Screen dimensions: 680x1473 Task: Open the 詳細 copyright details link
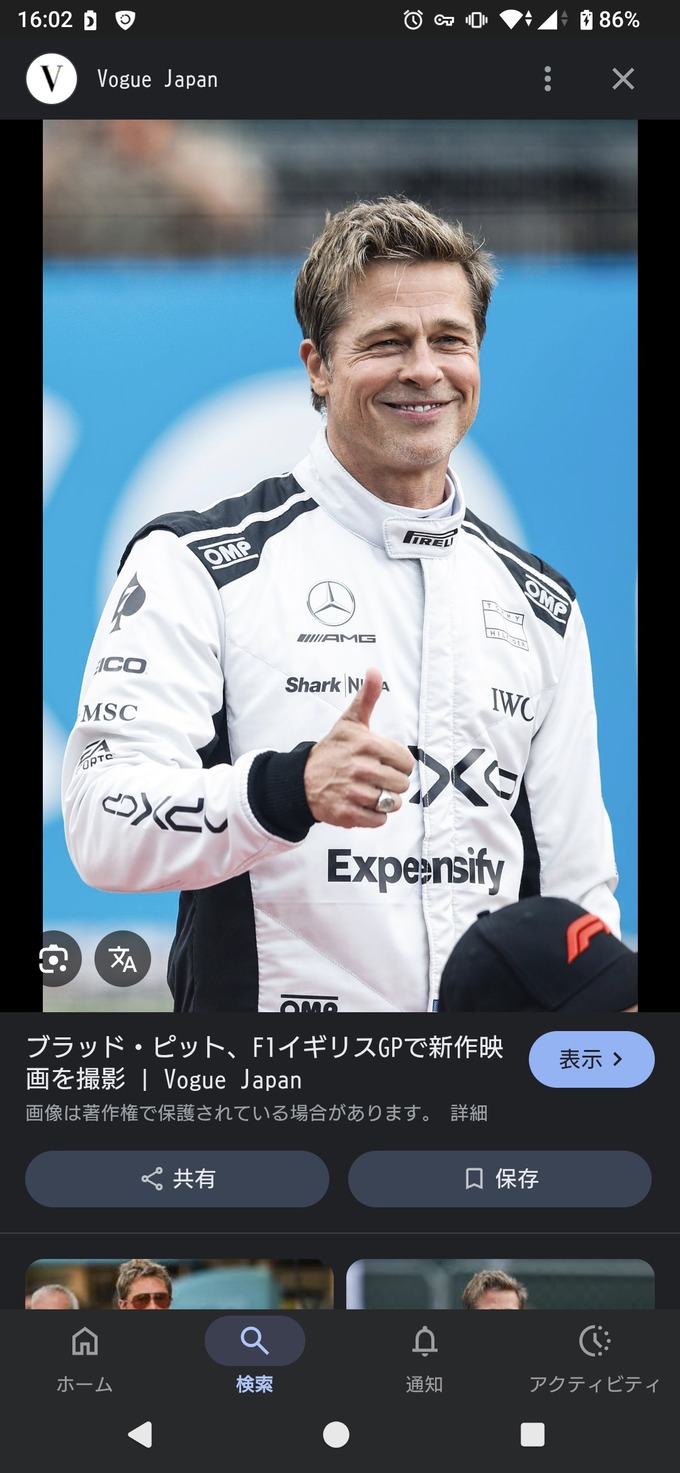click(469, 1113)
